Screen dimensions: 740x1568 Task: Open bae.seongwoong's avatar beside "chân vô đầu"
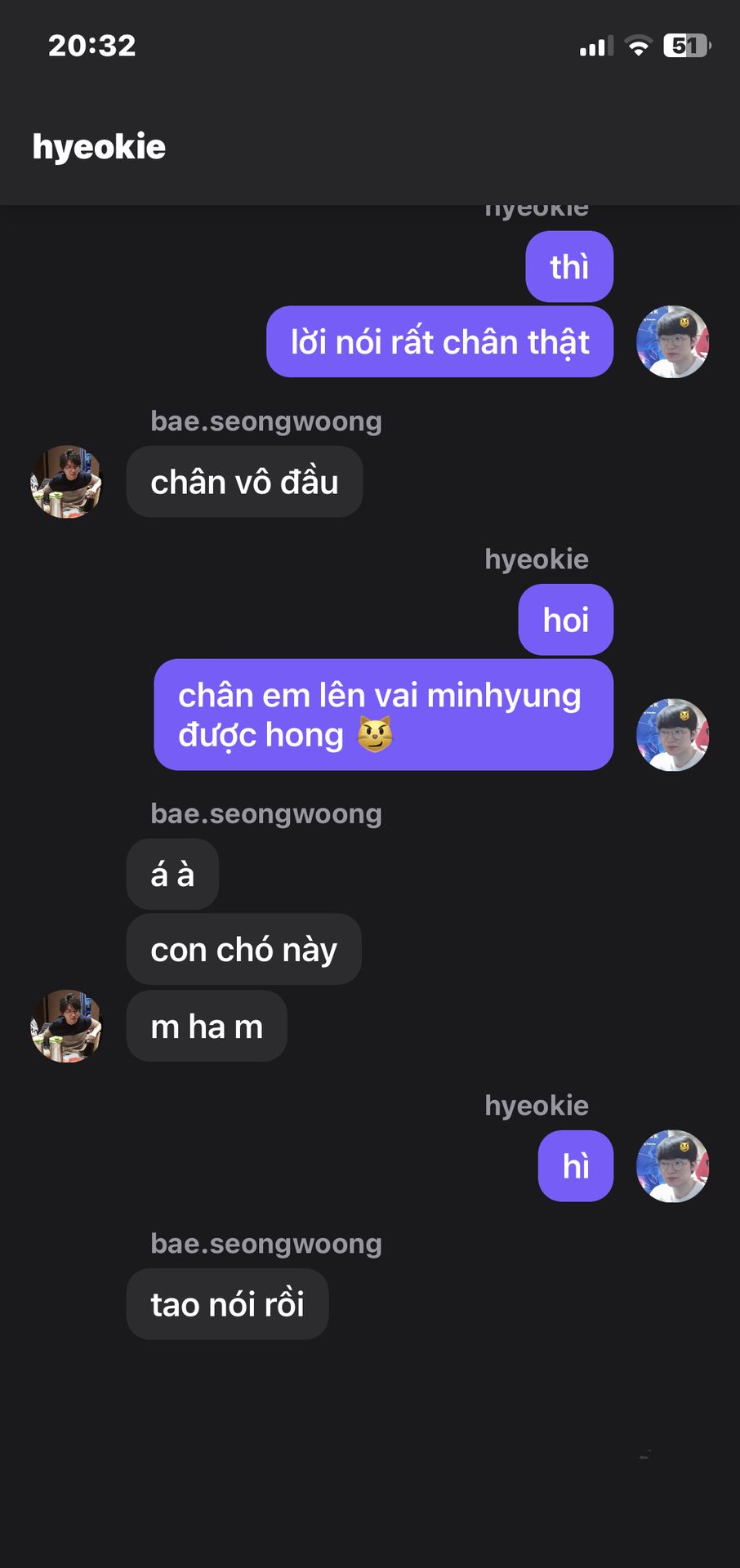point(66,482)
